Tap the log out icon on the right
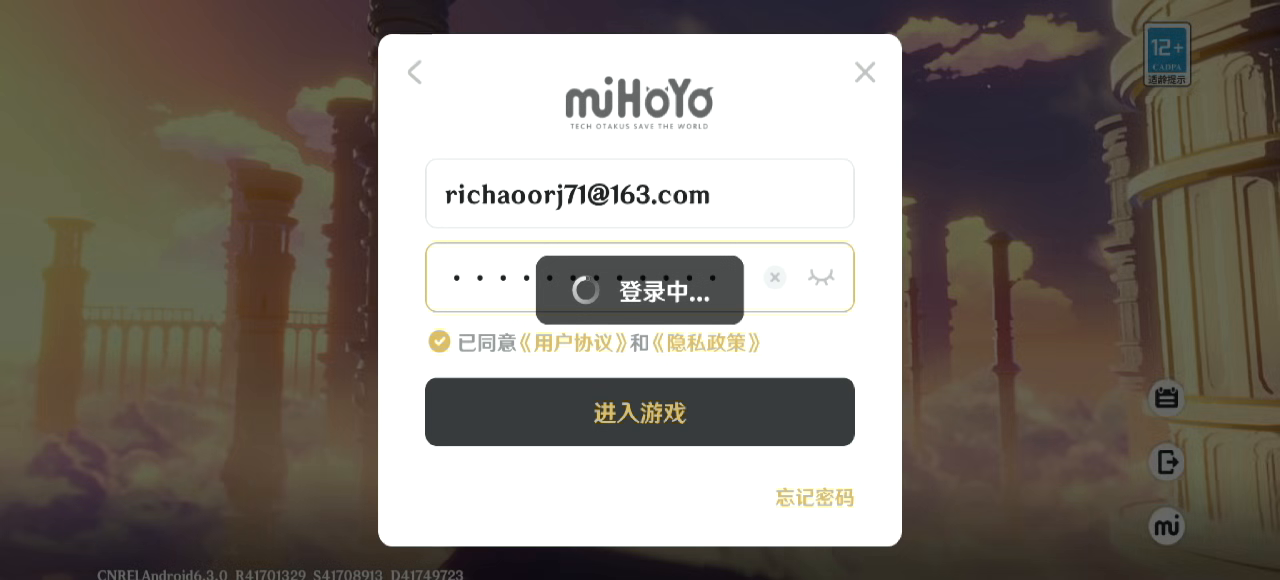This screenshot has height=580, width=1280. click(x=1166, y=462)
